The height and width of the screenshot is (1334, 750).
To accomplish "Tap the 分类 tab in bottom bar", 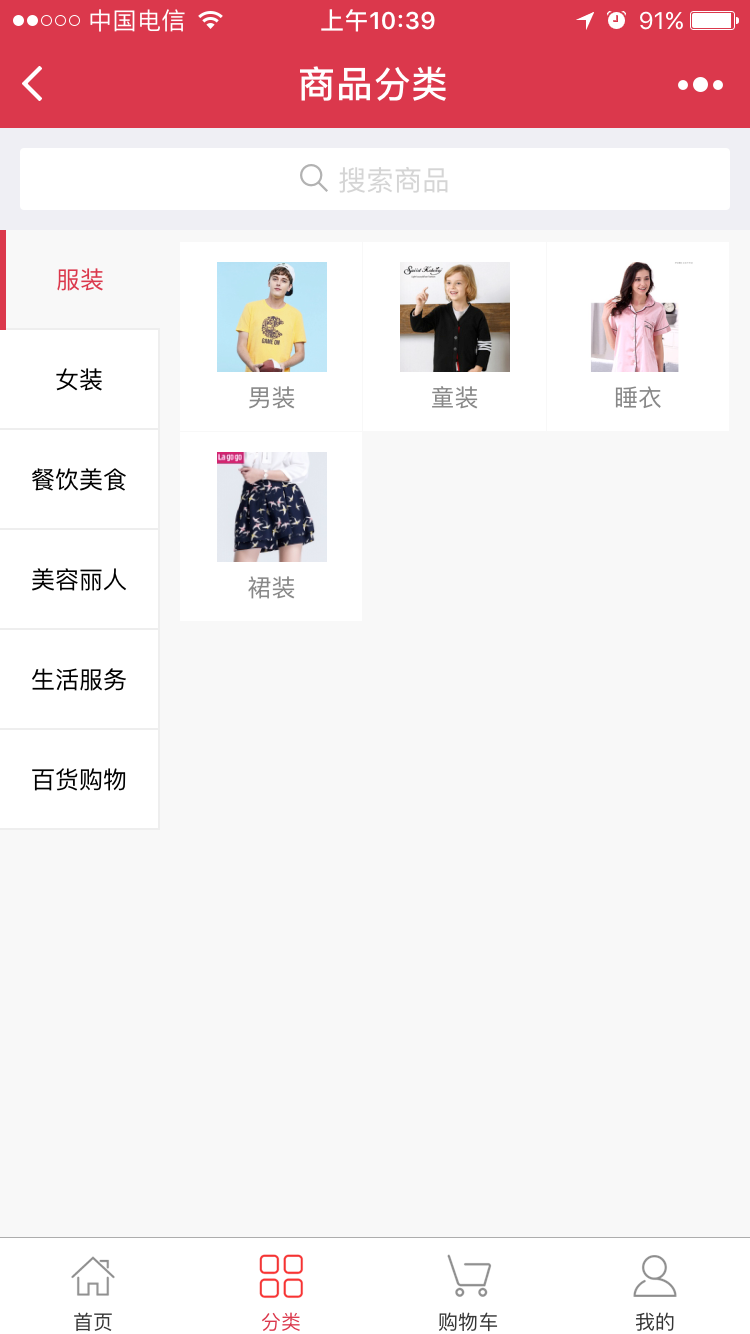I will 281,1291.
